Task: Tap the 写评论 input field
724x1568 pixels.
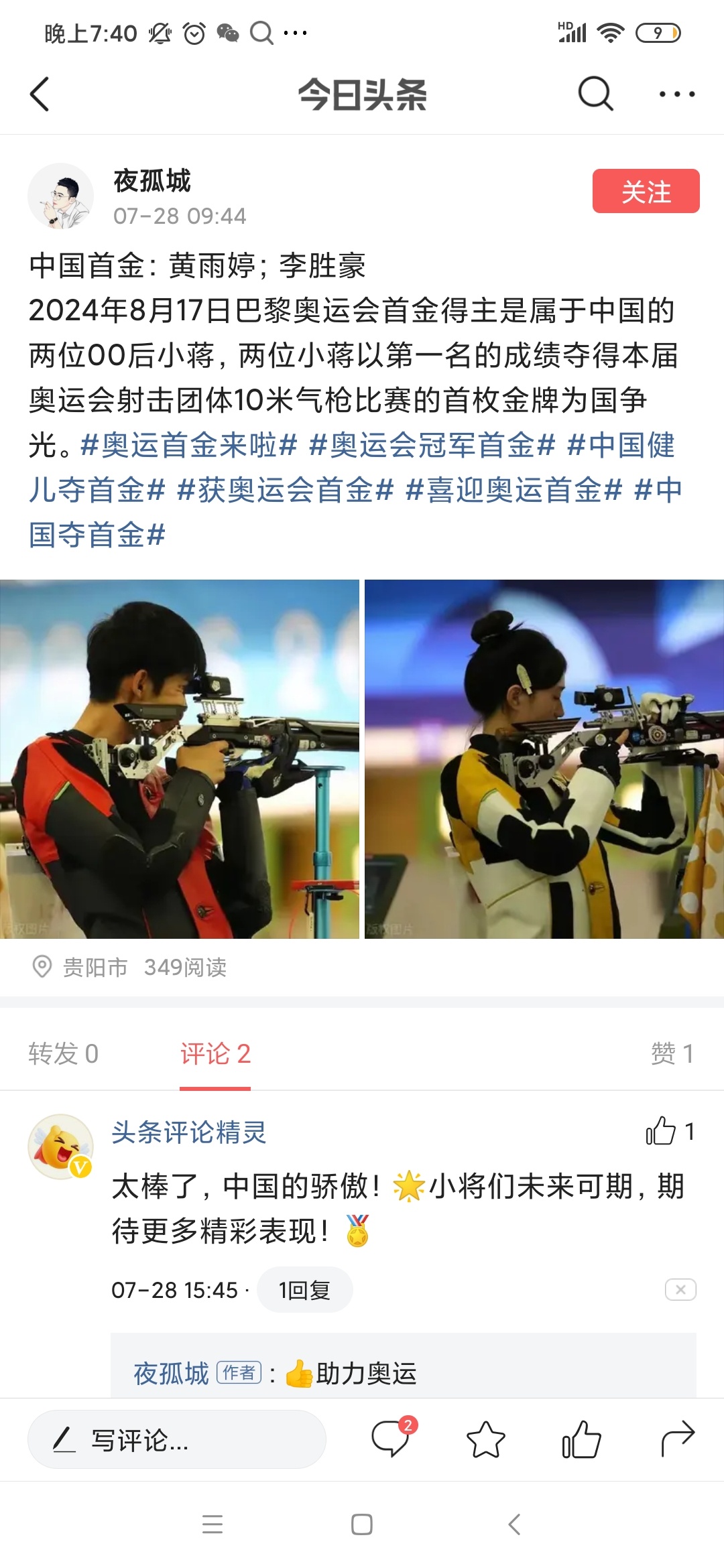Action: click(177, 1439)
